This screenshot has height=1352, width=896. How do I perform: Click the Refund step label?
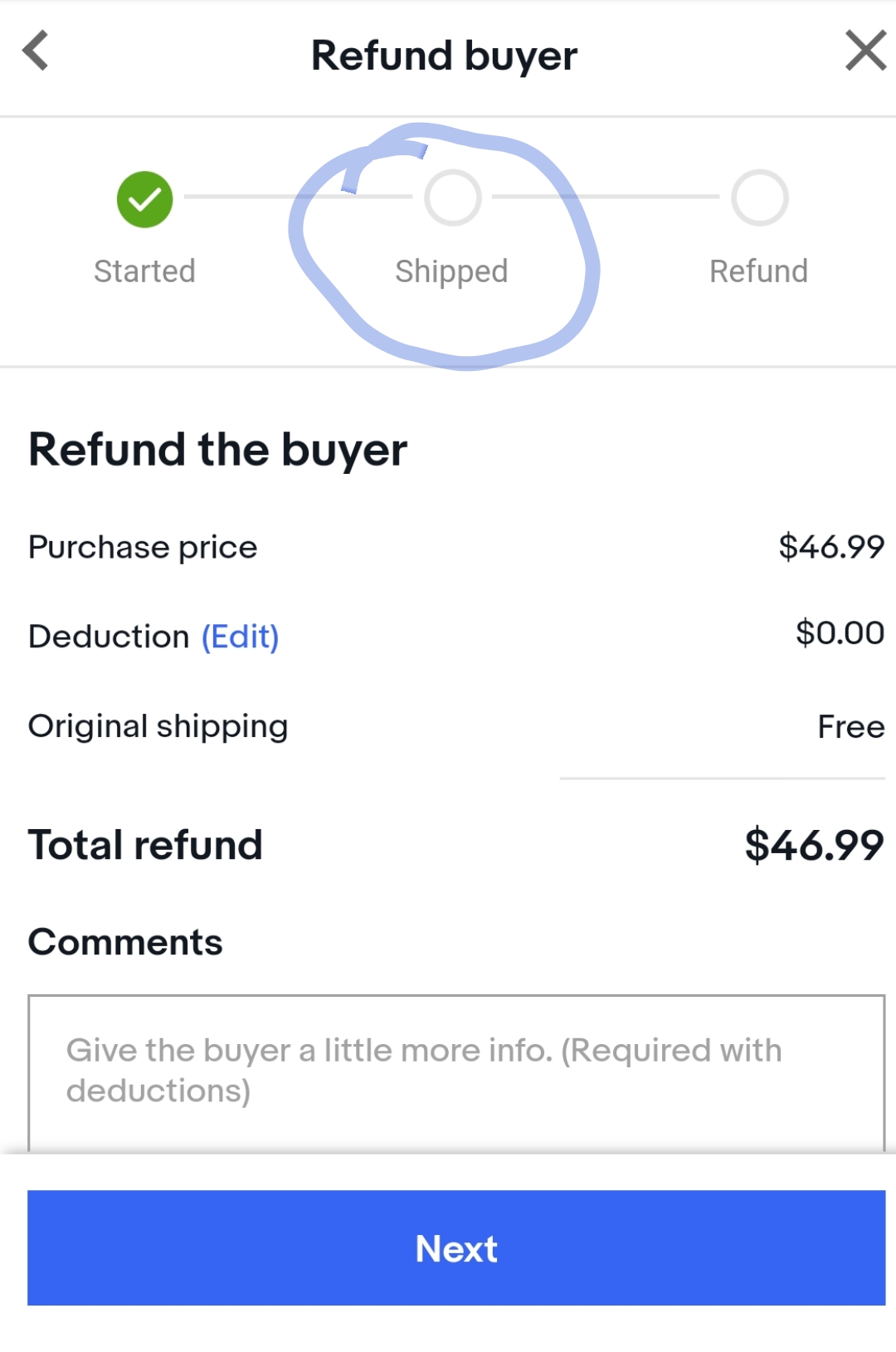point(759,270)
